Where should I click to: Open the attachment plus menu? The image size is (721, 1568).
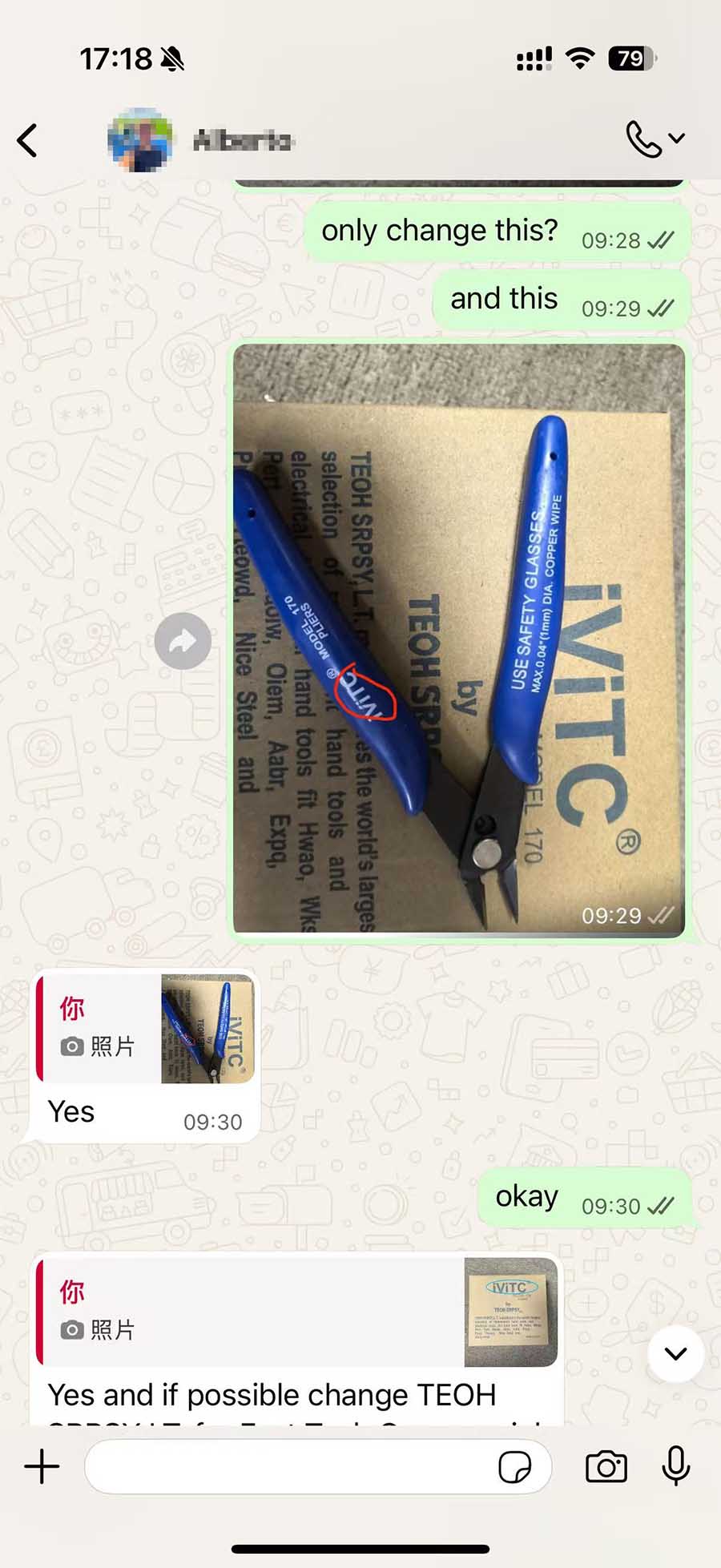[x=42, y=1467]
